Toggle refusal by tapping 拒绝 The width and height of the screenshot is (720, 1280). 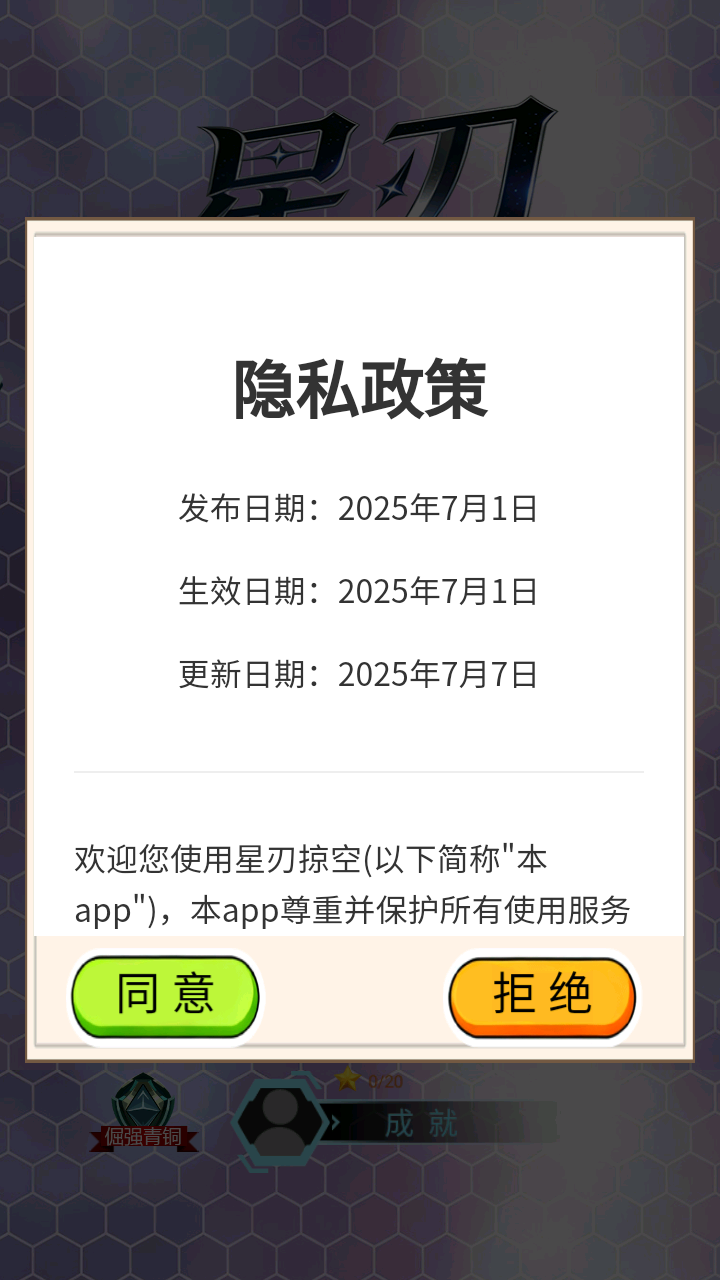(x=541, y=995)
